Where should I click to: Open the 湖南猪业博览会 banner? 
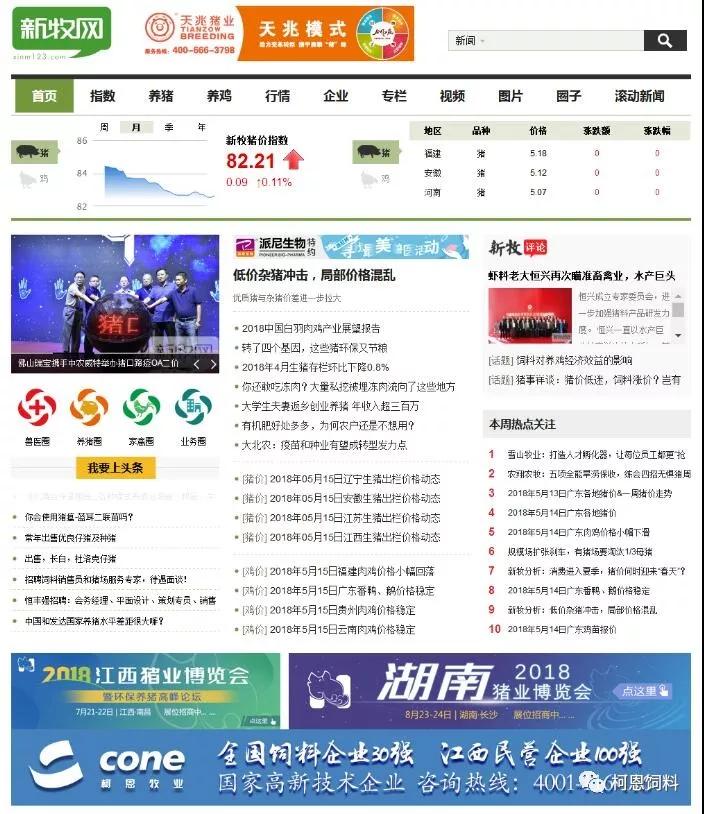pyautogui.click(x=489, y=690)
